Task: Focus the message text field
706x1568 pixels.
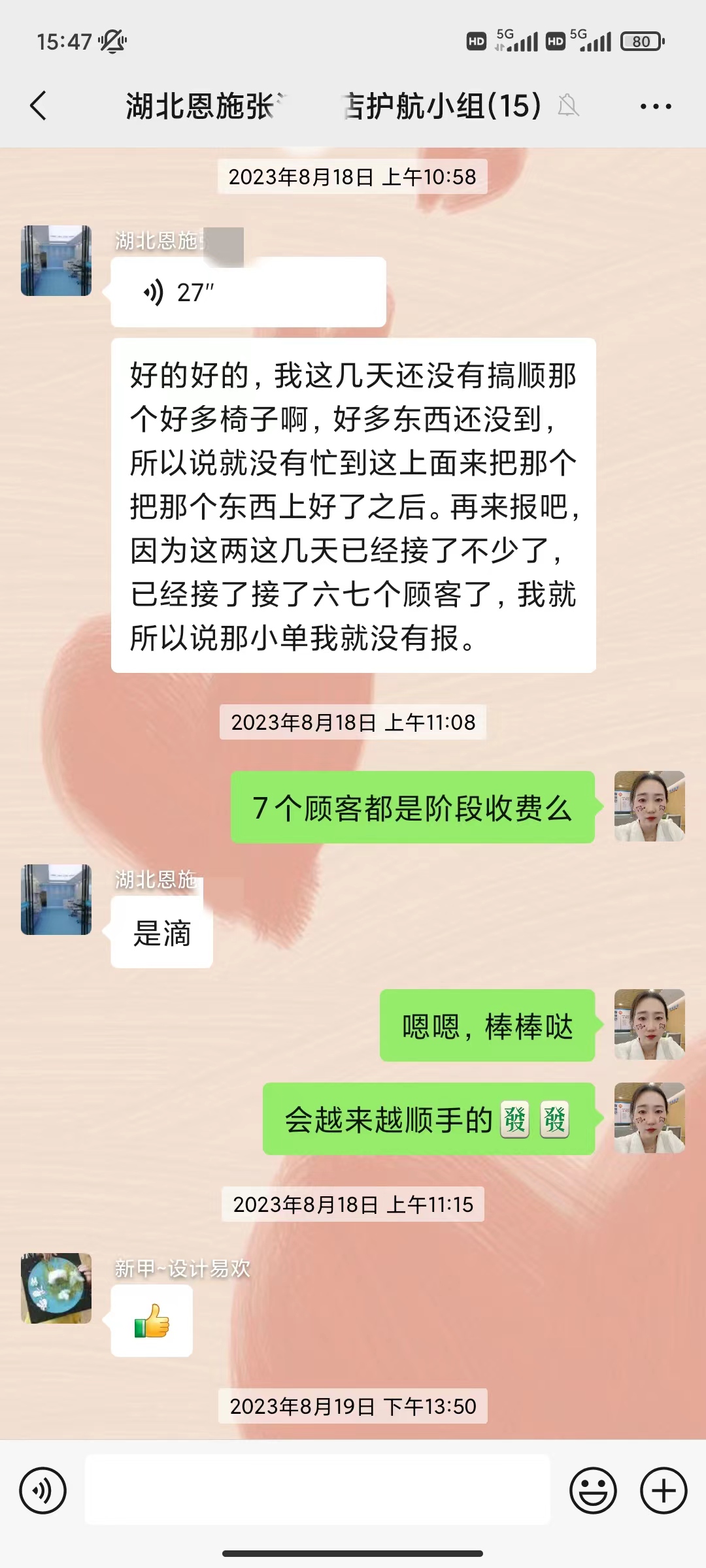Action: click(x=317, y=1490)
